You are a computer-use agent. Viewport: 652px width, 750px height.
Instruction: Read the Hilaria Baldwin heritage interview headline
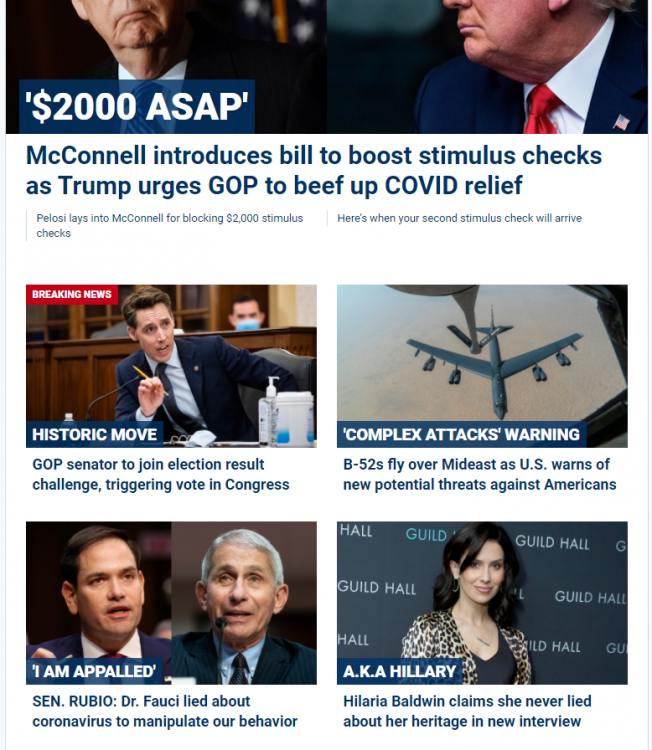[x=467, y=711]
